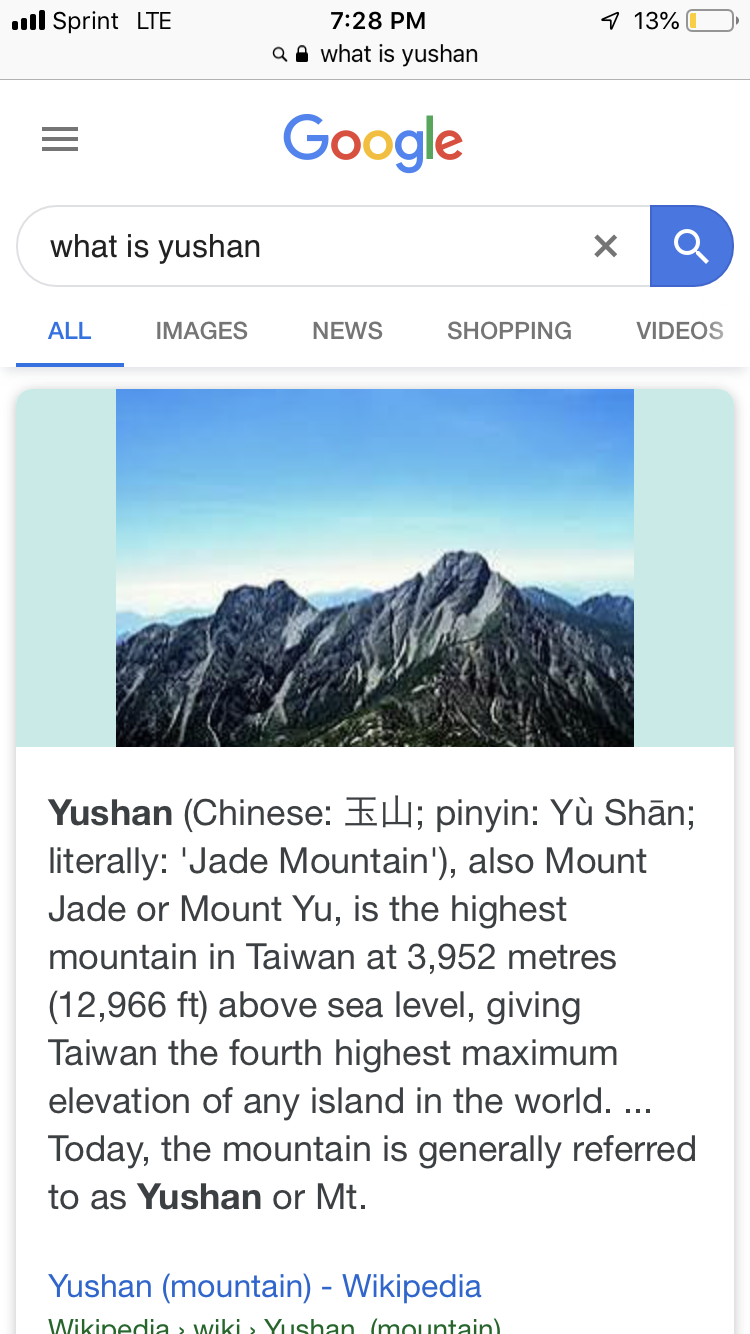Clear the search query text
750x1334 pixels.
[605, 246]
